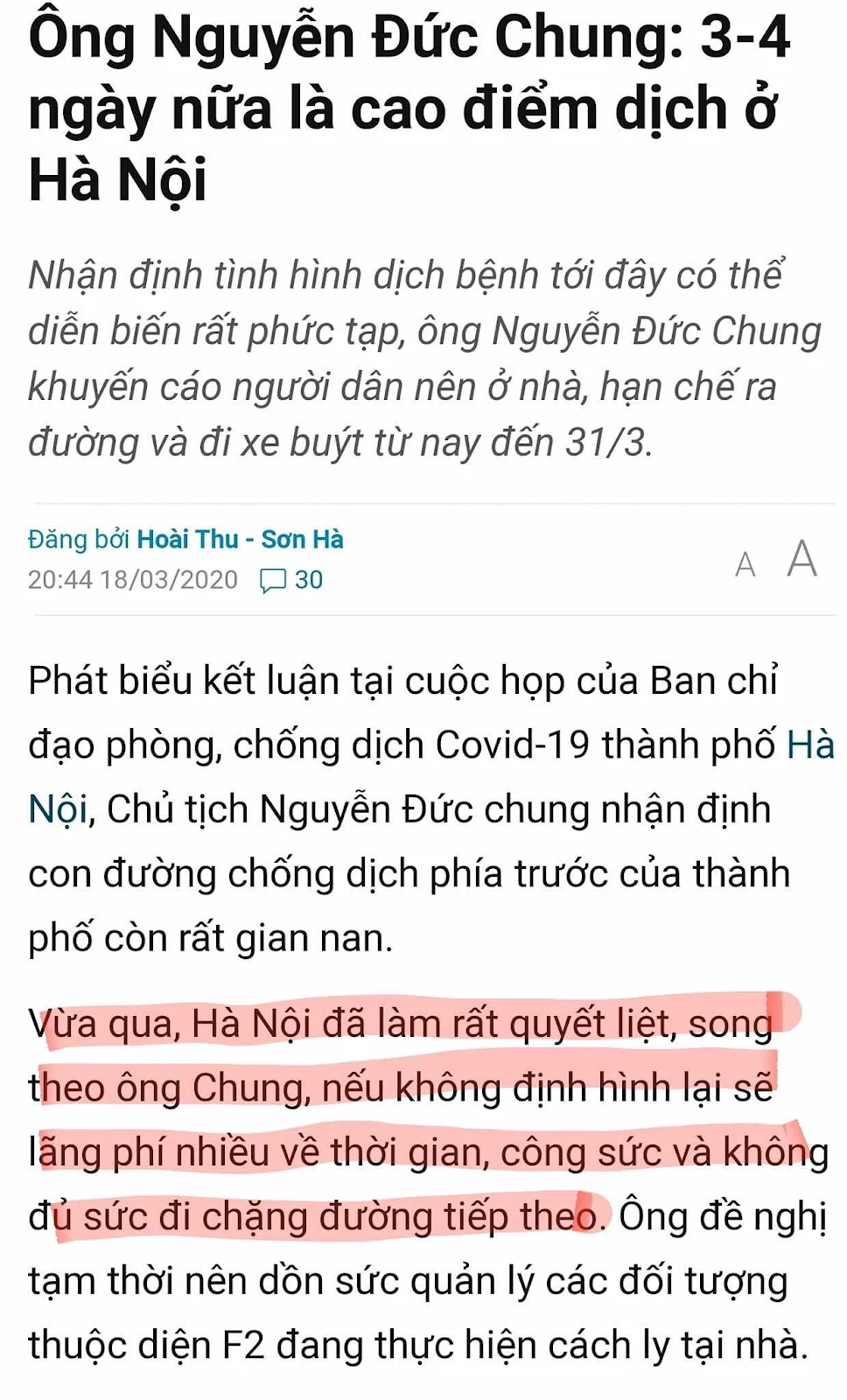The height and width of the screenshot is (1400, 847).
Task: Decrease text size with small A
Action: pos(745,565)
